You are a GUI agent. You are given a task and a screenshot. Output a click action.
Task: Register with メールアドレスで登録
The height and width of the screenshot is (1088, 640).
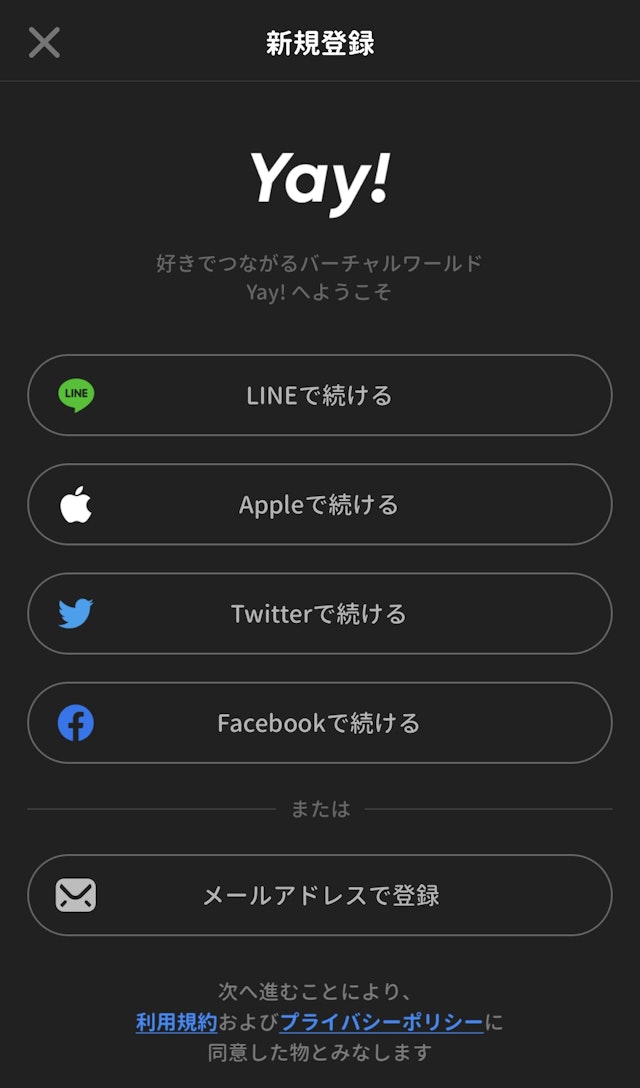(319, 895)
